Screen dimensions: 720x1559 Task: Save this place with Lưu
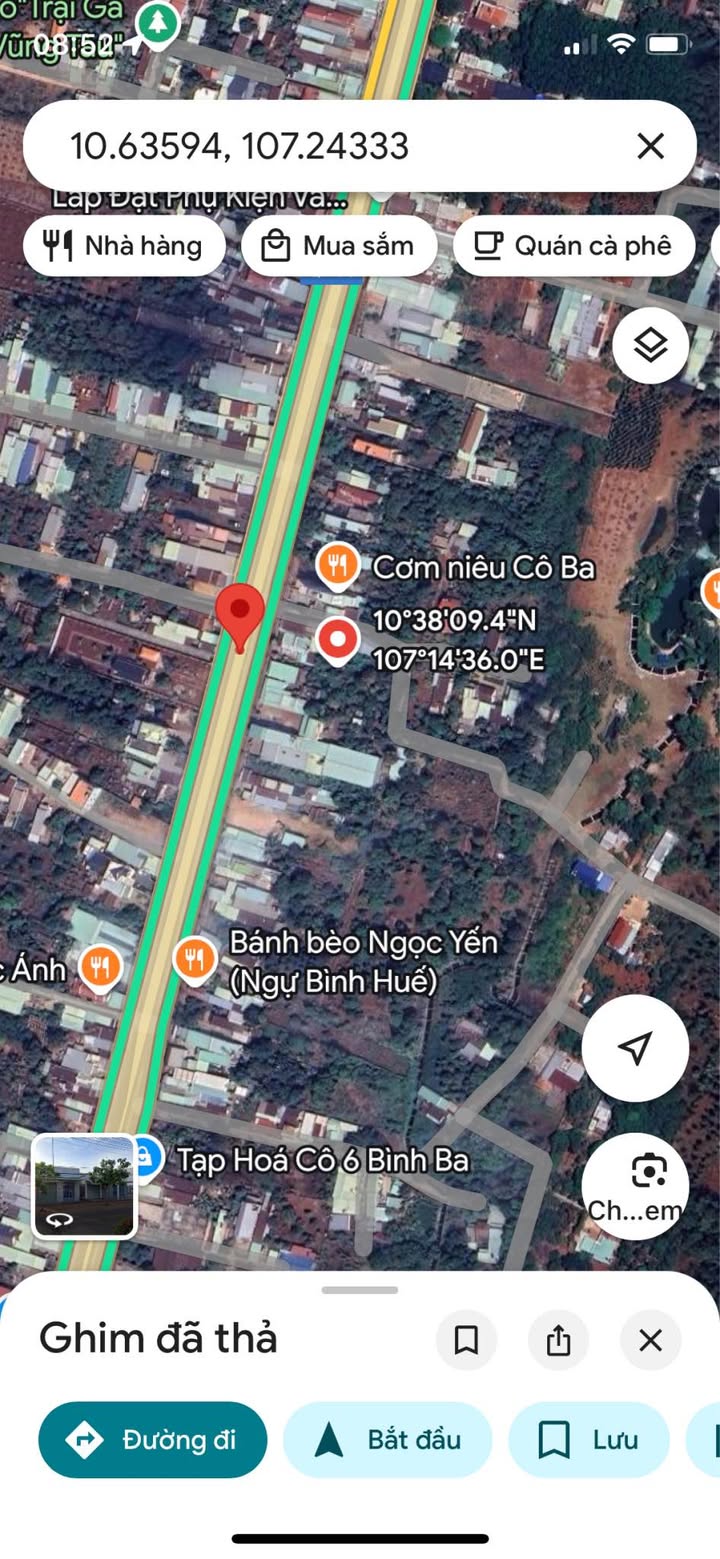click(587, 1440)
